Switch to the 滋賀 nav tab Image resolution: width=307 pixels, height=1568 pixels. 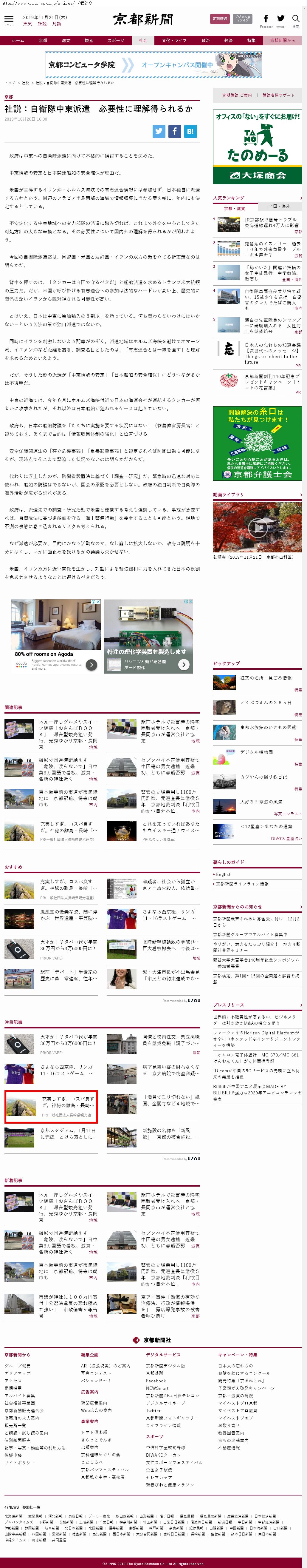66,40
